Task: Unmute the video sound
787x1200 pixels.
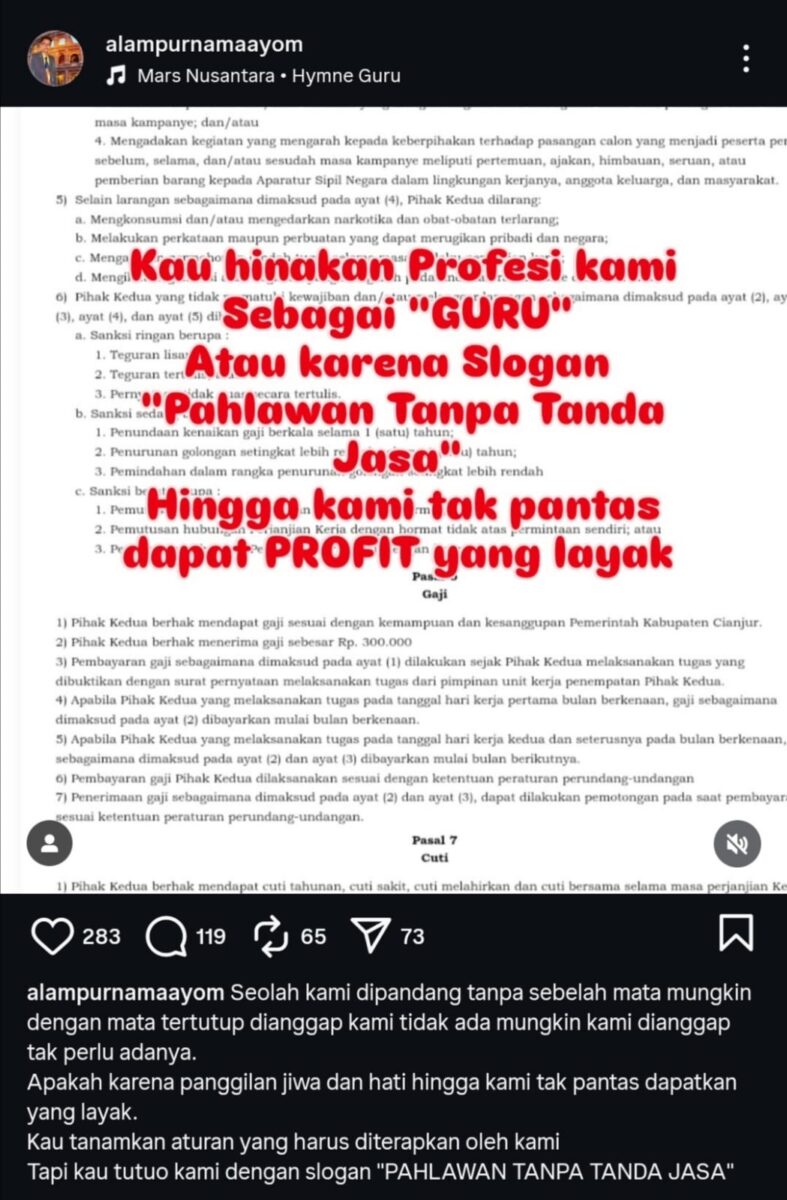Action: point(737,843)
